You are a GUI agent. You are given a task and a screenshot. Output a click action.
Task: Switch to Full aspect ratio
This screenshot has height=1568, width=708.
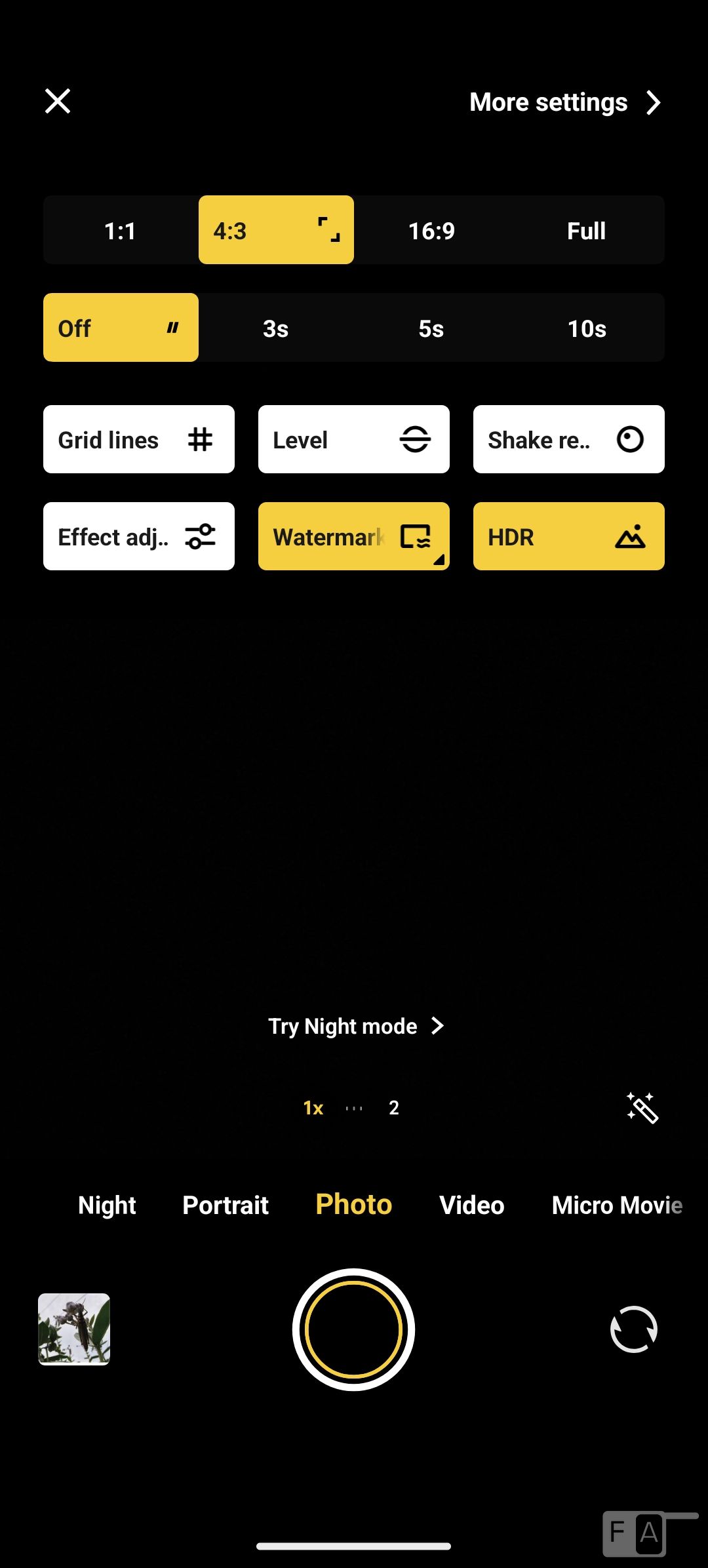point(587,230)
